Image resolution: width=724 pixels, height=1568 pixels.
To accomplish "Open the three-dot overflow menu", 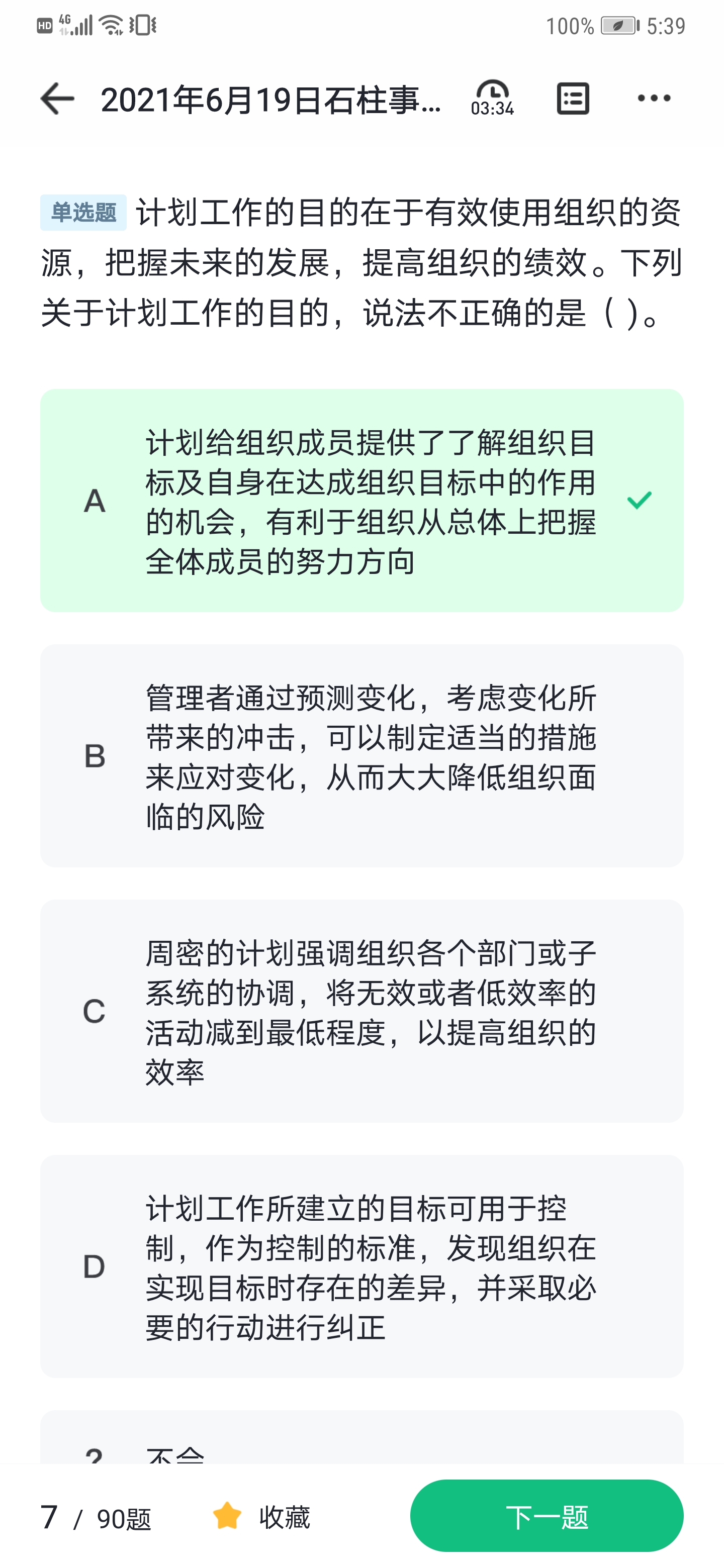I will coord(654,99).
